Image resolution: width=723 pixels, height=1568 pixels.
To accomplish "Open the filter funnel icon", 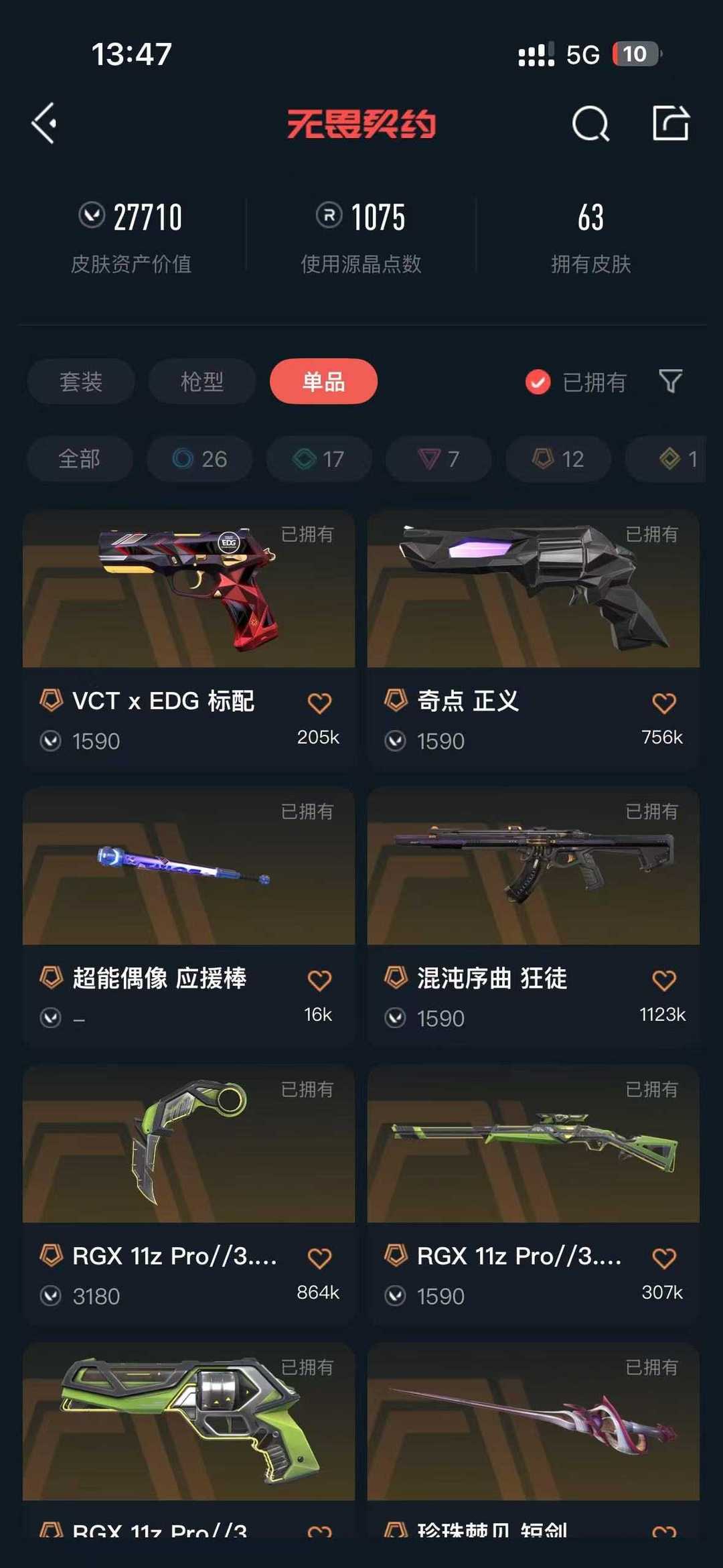I will coord(670,382).
